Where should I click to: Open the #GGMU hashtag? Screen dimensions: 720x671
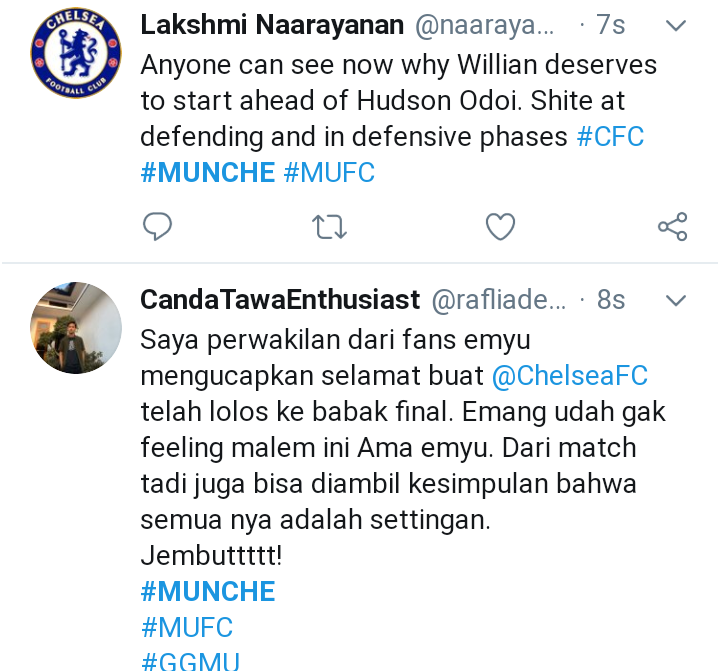190,660
